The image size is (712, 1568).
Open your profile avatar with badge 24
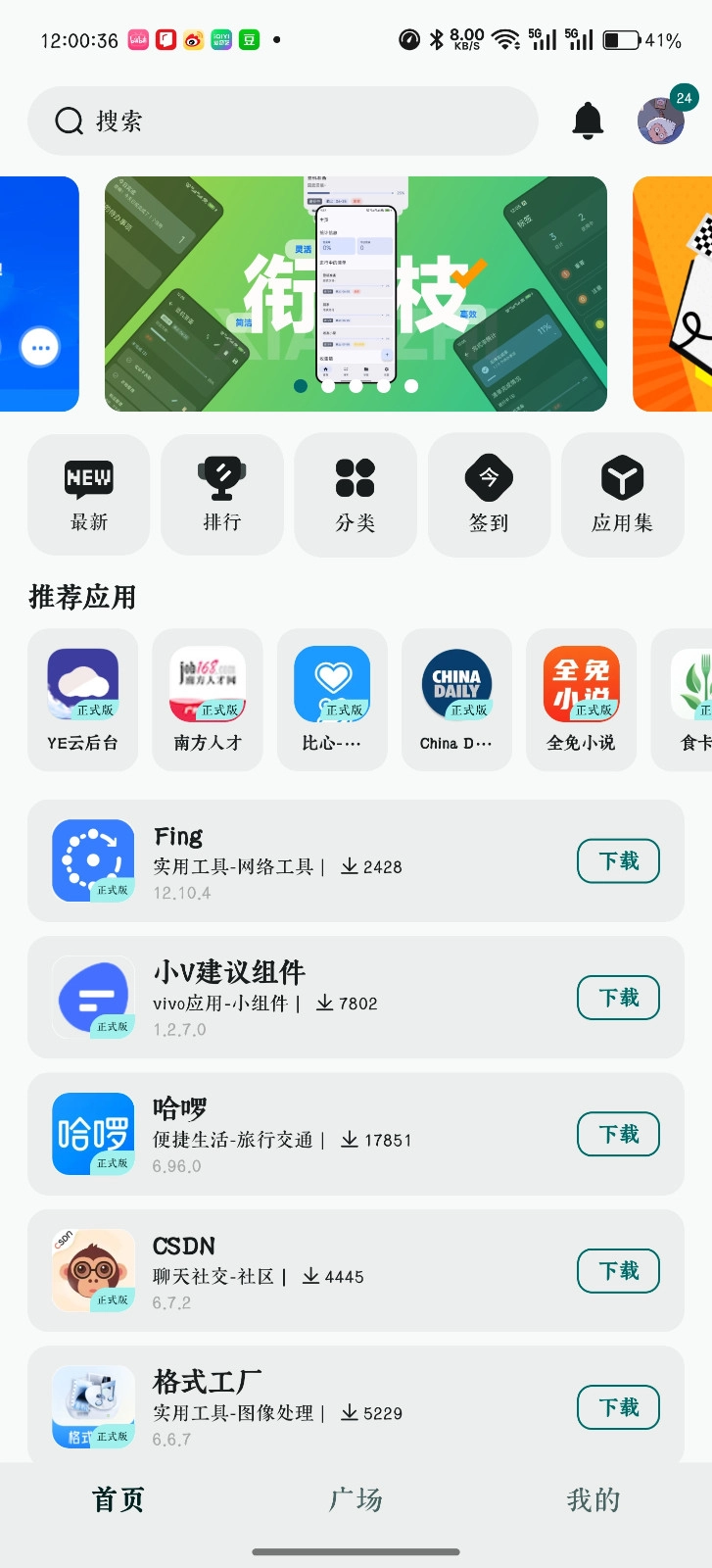coord(659,120)
